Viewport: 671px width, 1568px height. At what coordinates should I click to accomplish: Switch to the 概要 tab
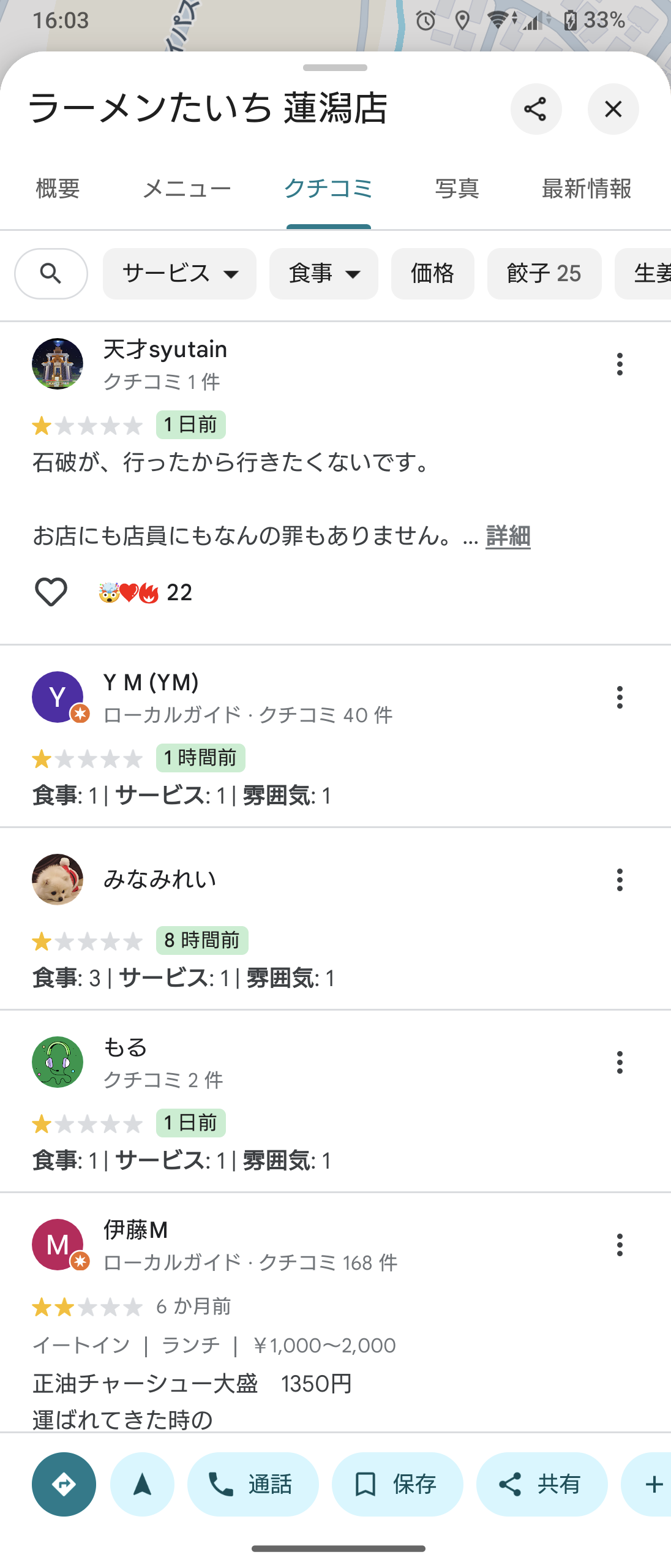tap(58, 189)
